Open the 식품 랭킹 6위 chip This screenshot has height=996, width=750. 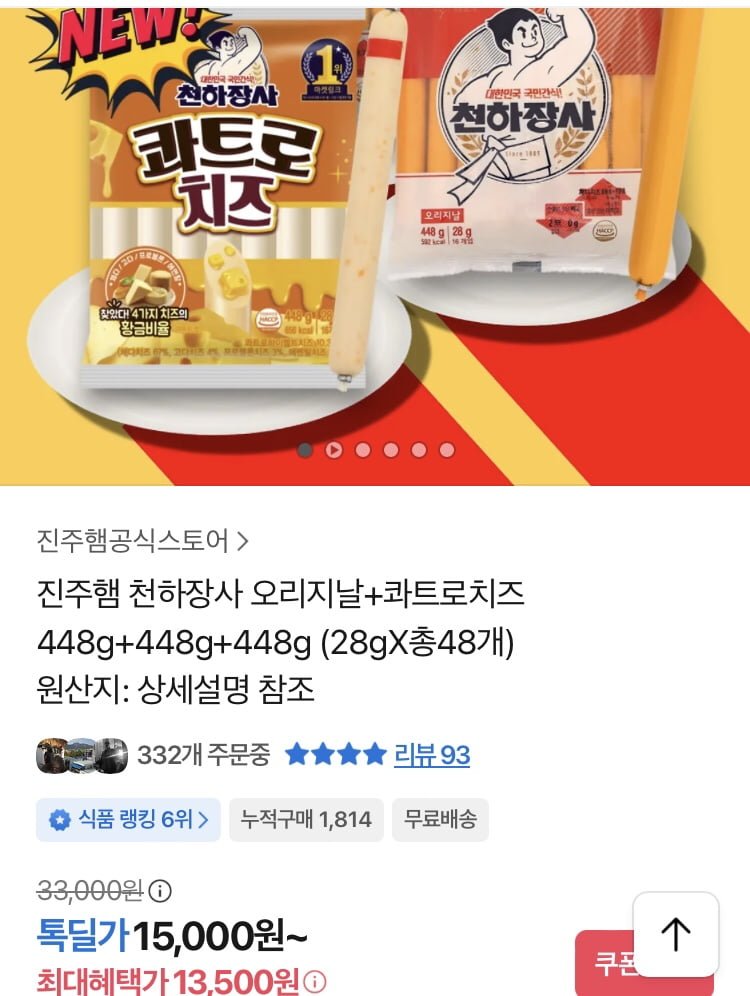[x=128, y=820]
